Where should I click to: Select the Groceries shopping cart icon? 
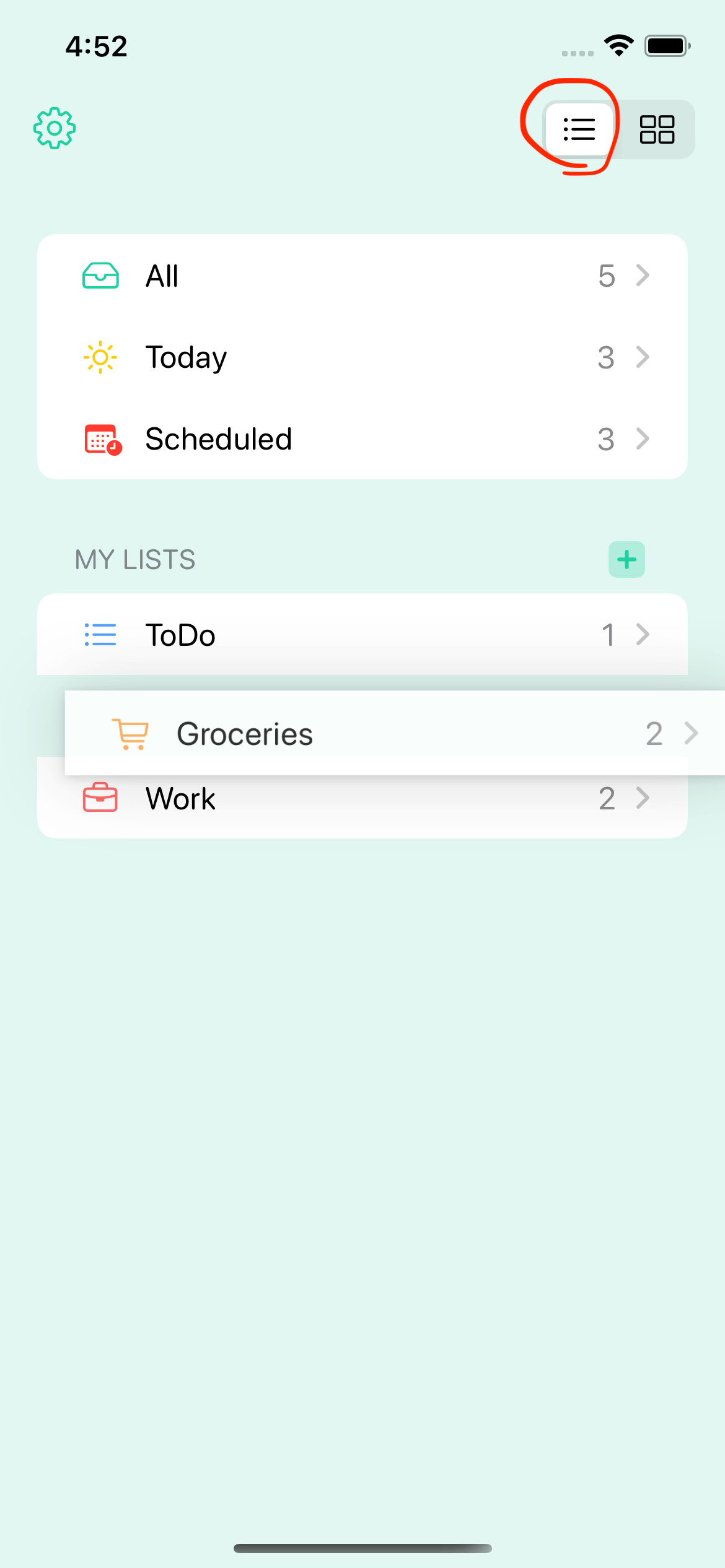coord(131,733)
